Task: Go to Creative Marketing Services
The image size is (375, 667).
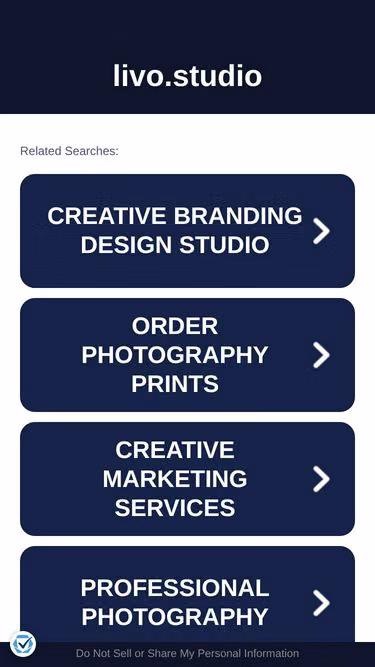Action: (188, 479)
